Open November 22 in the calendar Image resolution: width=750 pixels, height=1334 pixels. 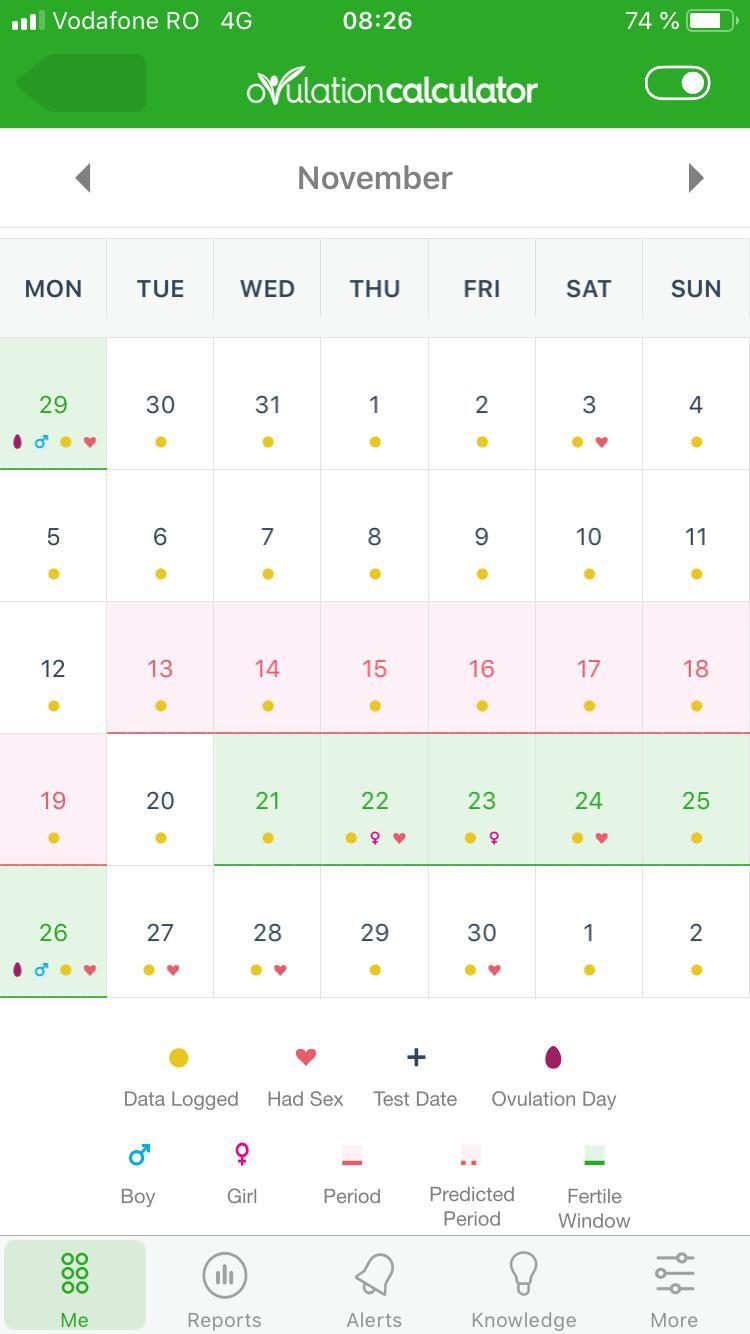pyautogui.click(x=375, y=800)
